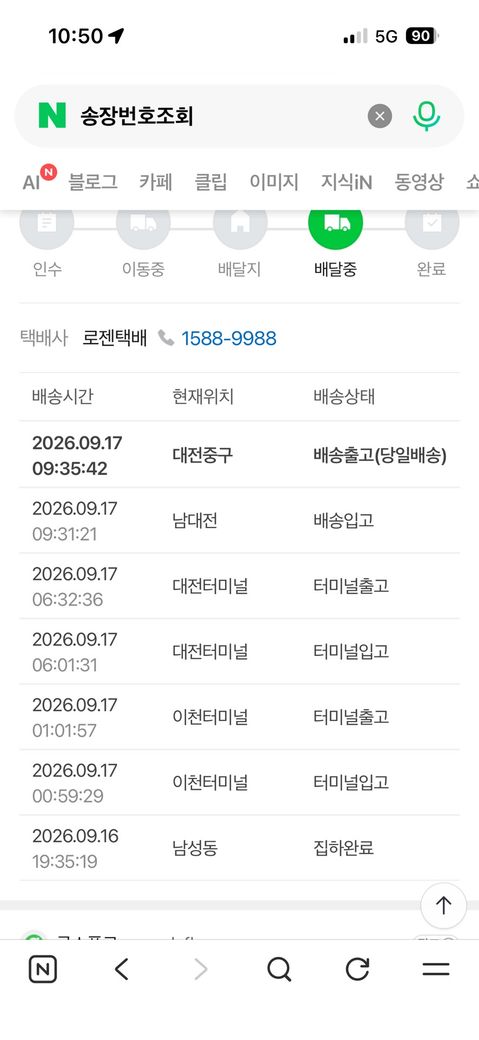Open search from the bottom toolbar
This screenshot has height=1040, width=479.
pyautogui.click(x=279, y=970)
